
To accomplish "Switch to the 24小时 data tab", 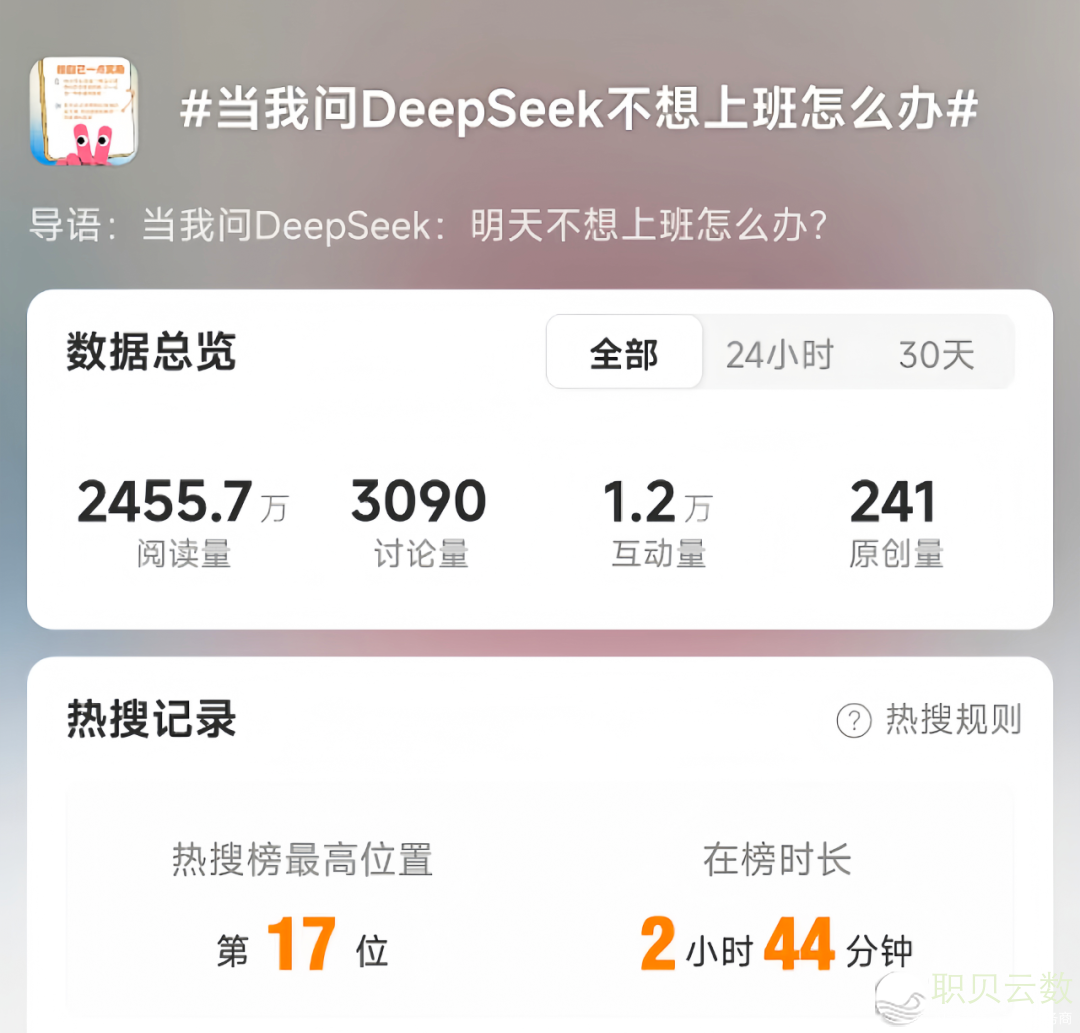I will [x=779, y=354].
